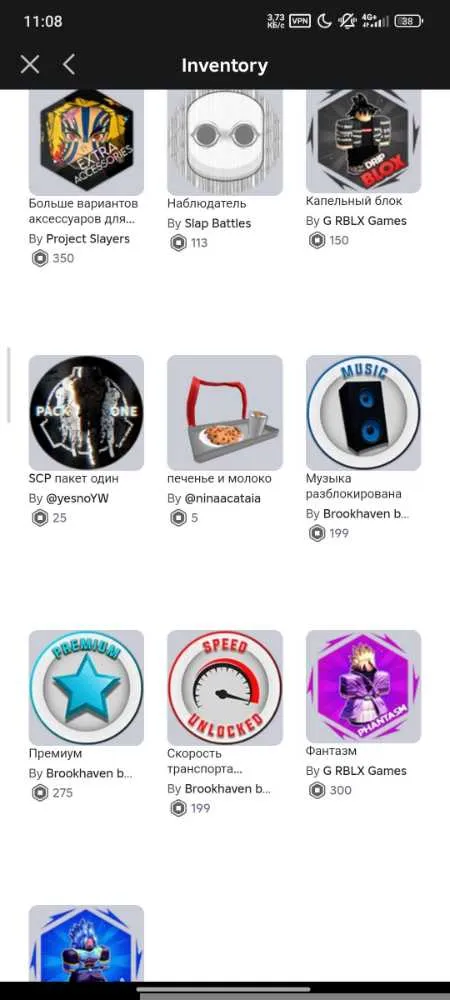
Task: Close the Inventory screen with X
Action: pos(30,64)
